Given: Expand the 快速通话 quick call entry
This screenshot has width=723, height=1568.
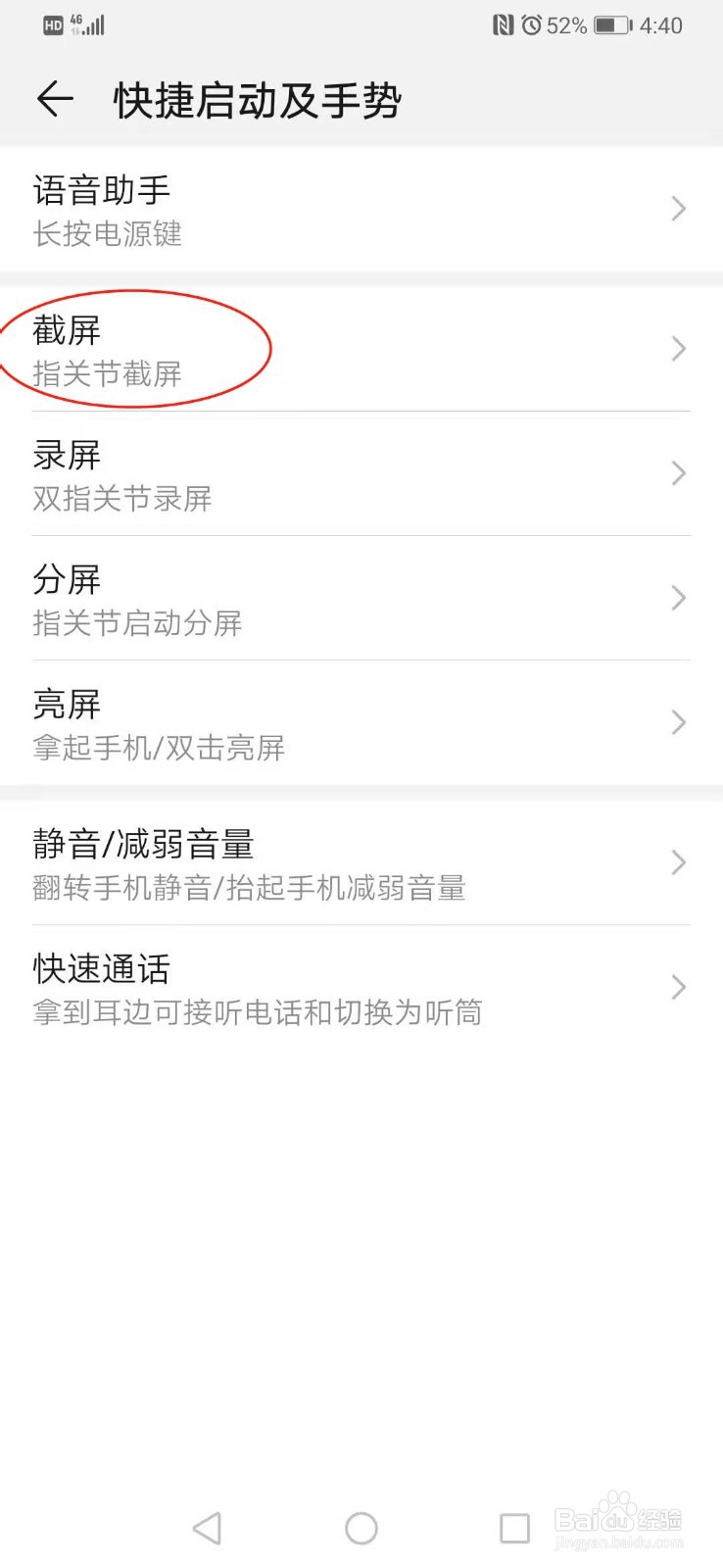Looking at the screenshot, I should tap(361, 987).
